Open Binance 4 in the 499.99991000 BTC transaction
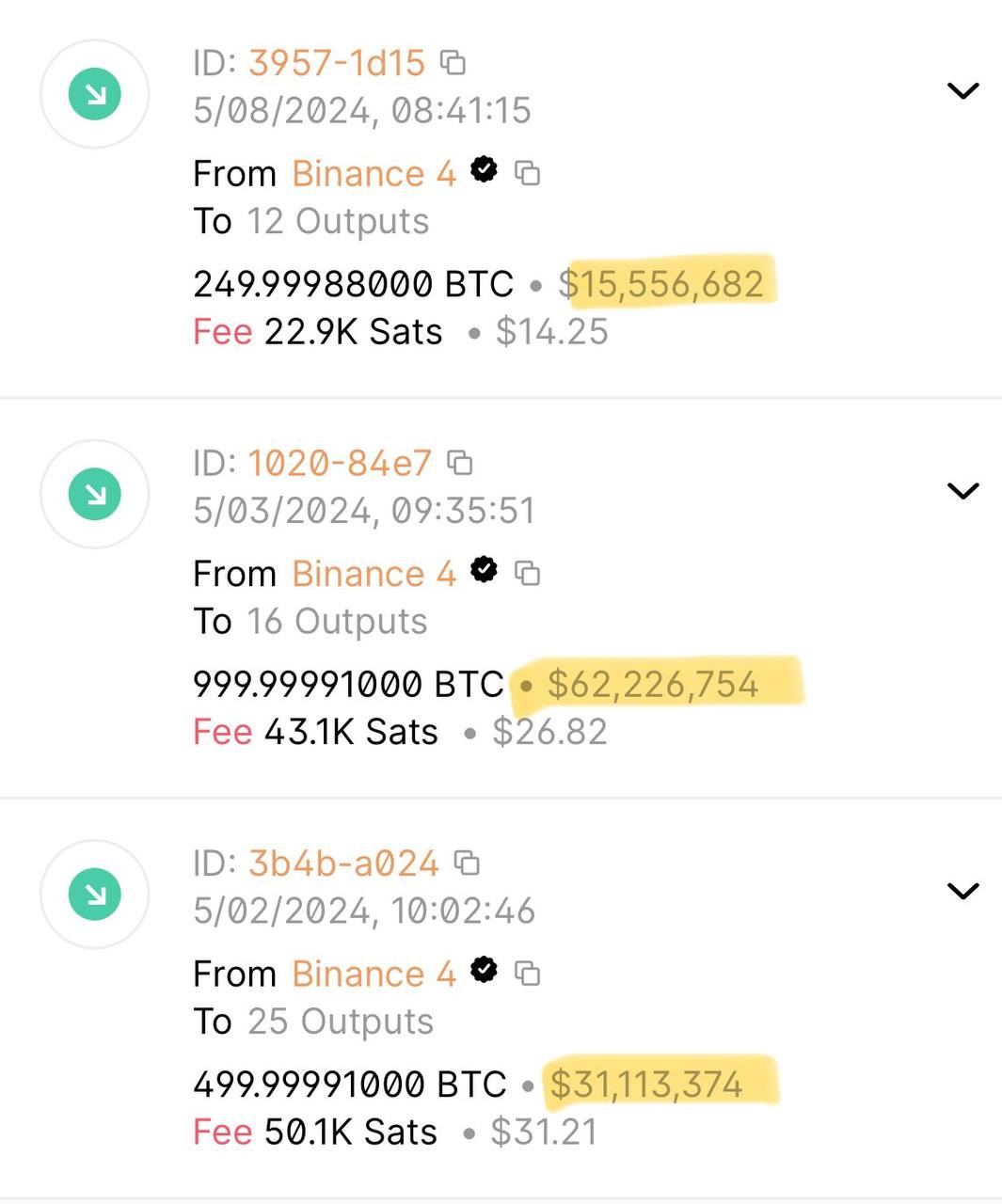Image resolution: width=1002 pixels, height=1204 pixels. pos(374,973)
